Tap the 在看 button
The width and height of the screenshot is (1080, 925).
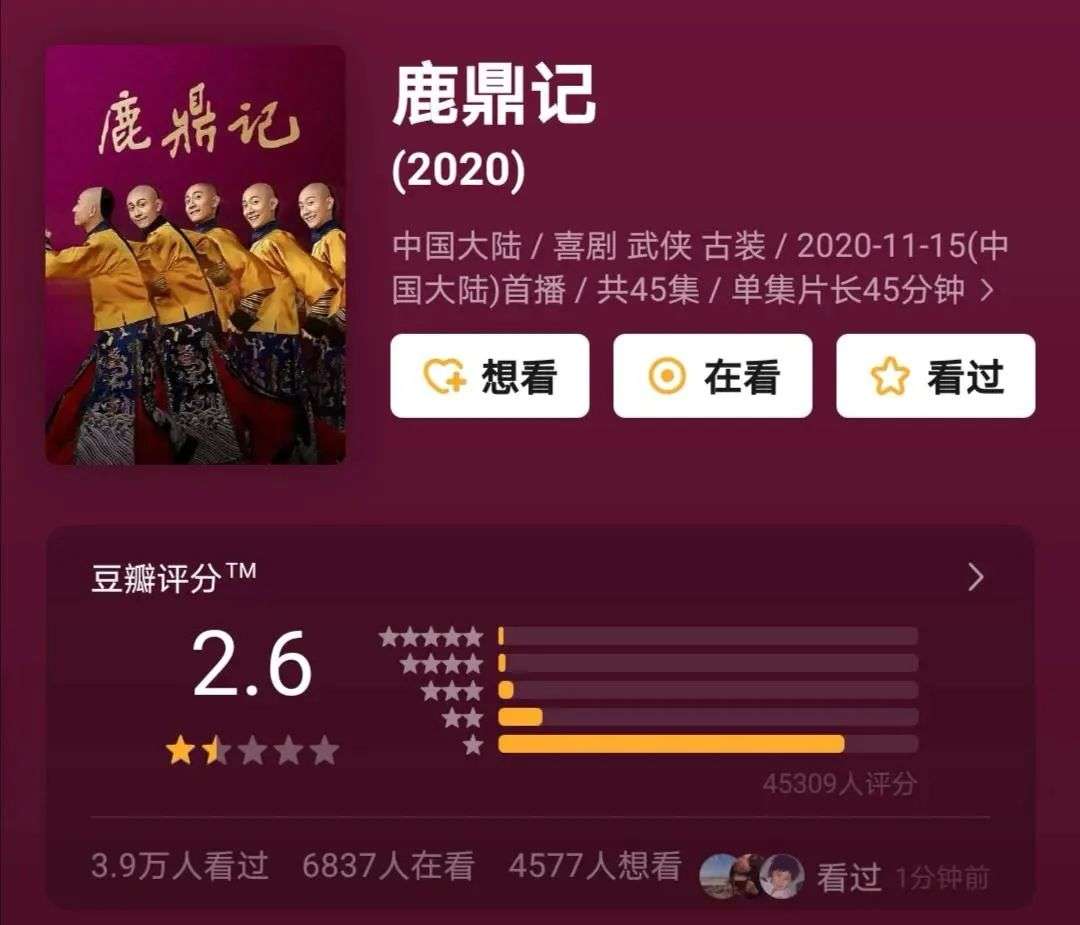(x=712, y=376)
